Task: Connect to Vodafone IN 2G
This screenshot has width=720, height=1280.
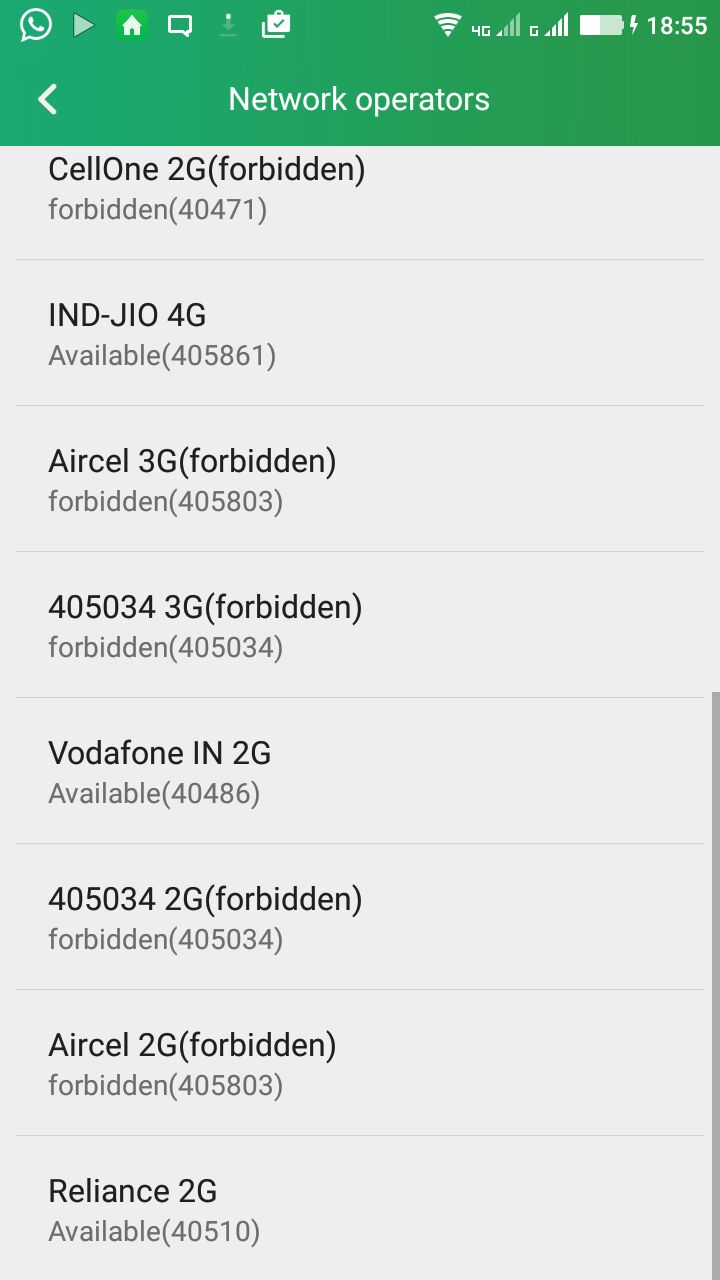Action: (360, 771)
